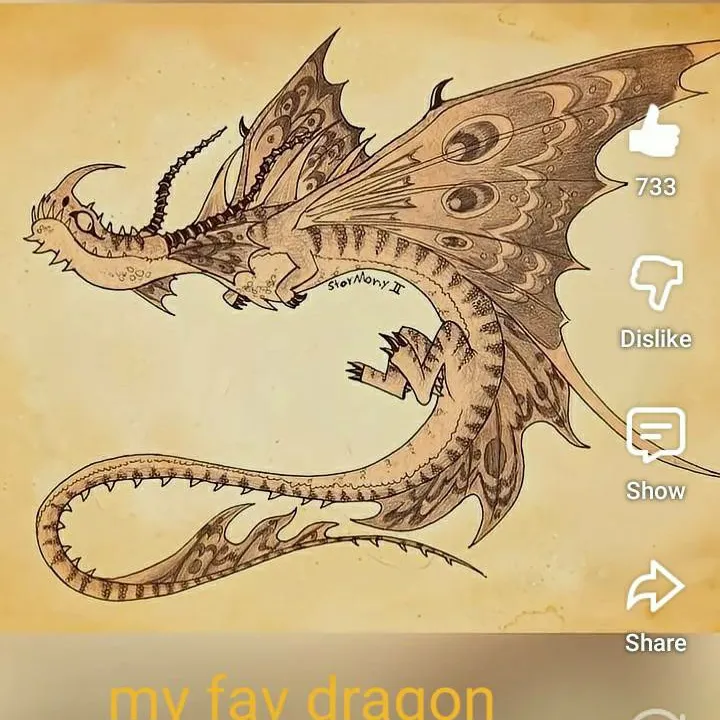Like this dragon drawing video
Screen dimensions: 720x720
[x=655, y=133]
